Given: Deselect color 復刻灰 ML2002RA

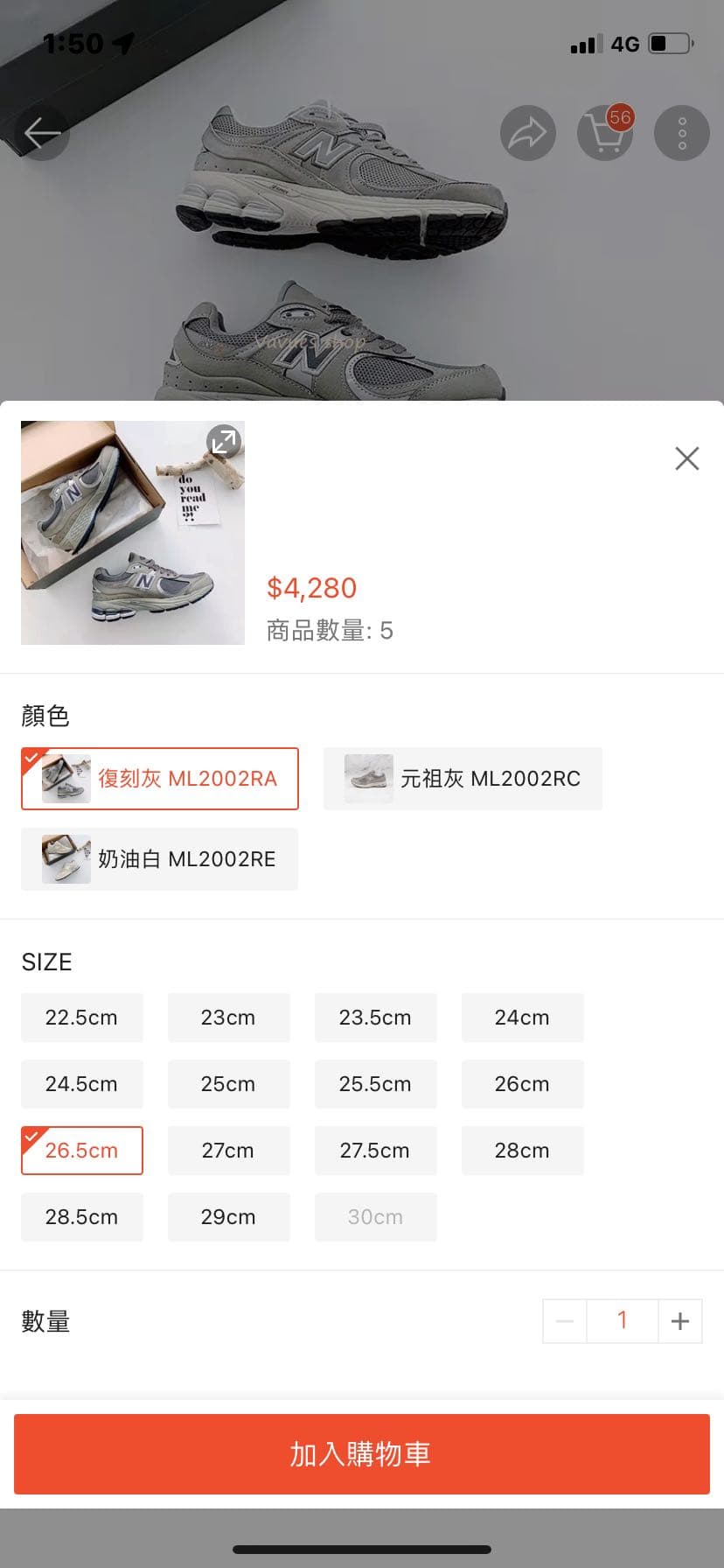Looking at the screenshot, I should 159,779.
